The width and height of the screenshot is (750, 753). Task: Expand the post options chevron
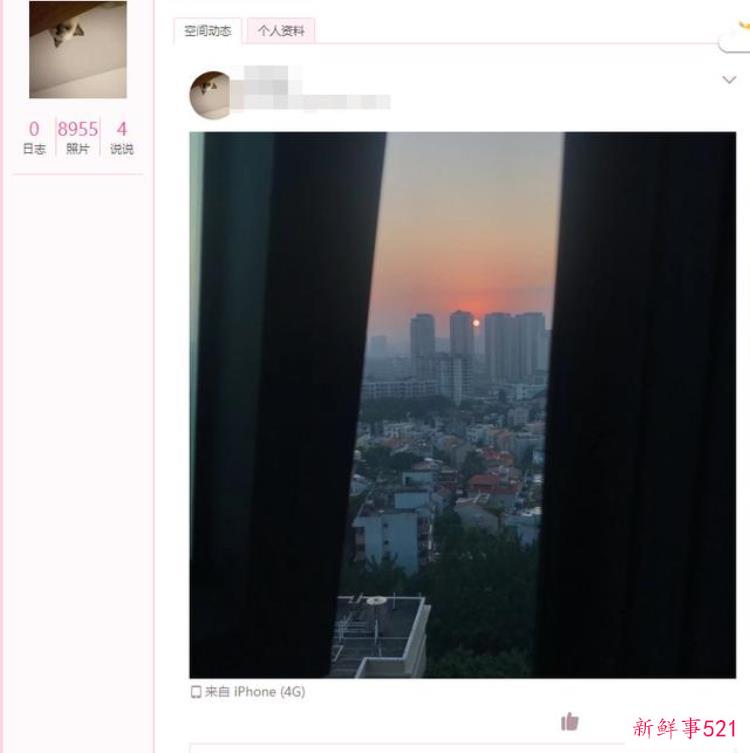[728, 80]
